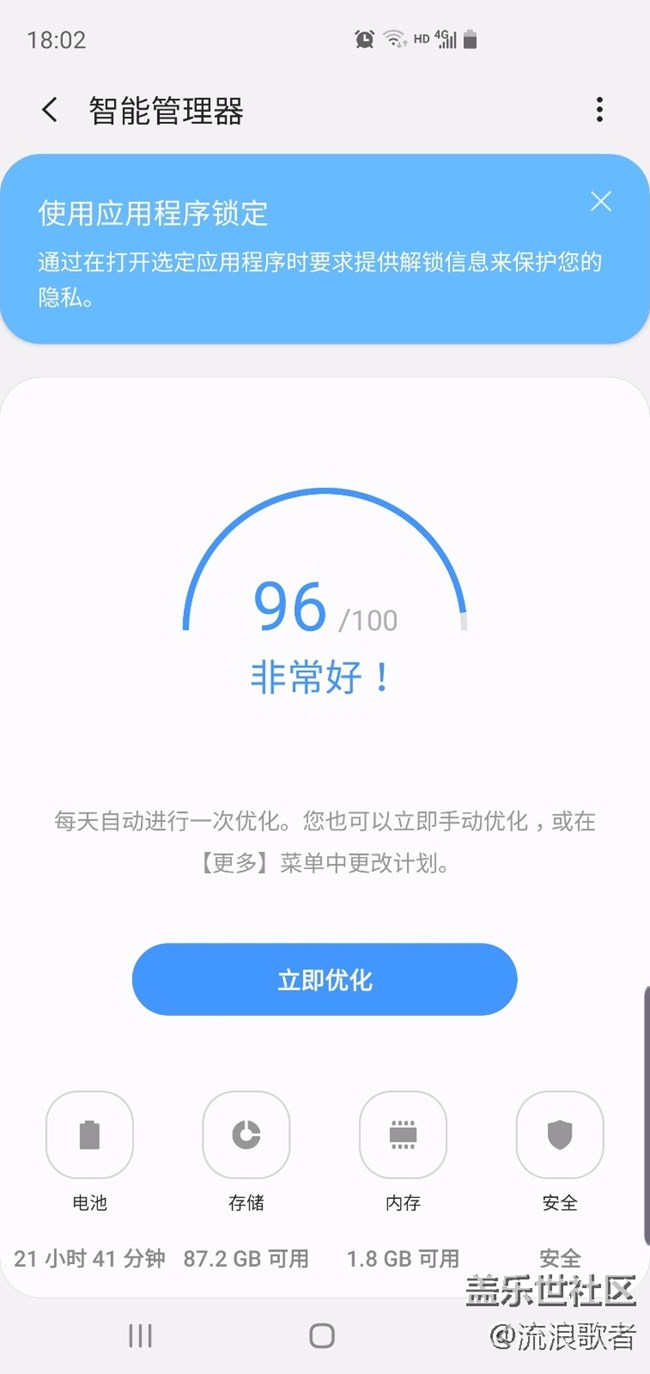Tap the 立即优化 button
650x1374 pixels.
(324, 980)
